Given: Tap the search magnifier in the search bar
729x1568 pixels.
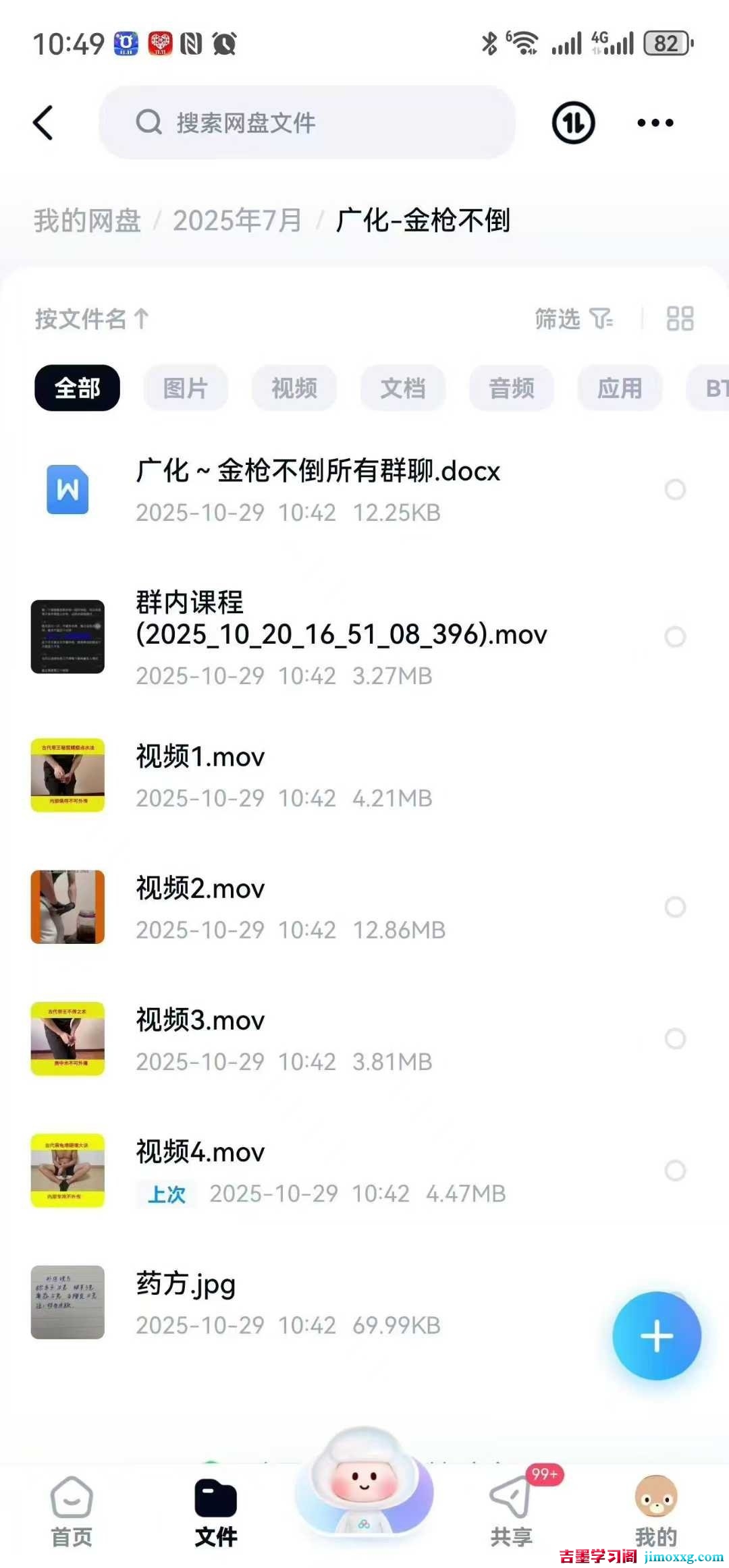Looking at the screenshot, I should pyautogui.click(x=148, y=123).
